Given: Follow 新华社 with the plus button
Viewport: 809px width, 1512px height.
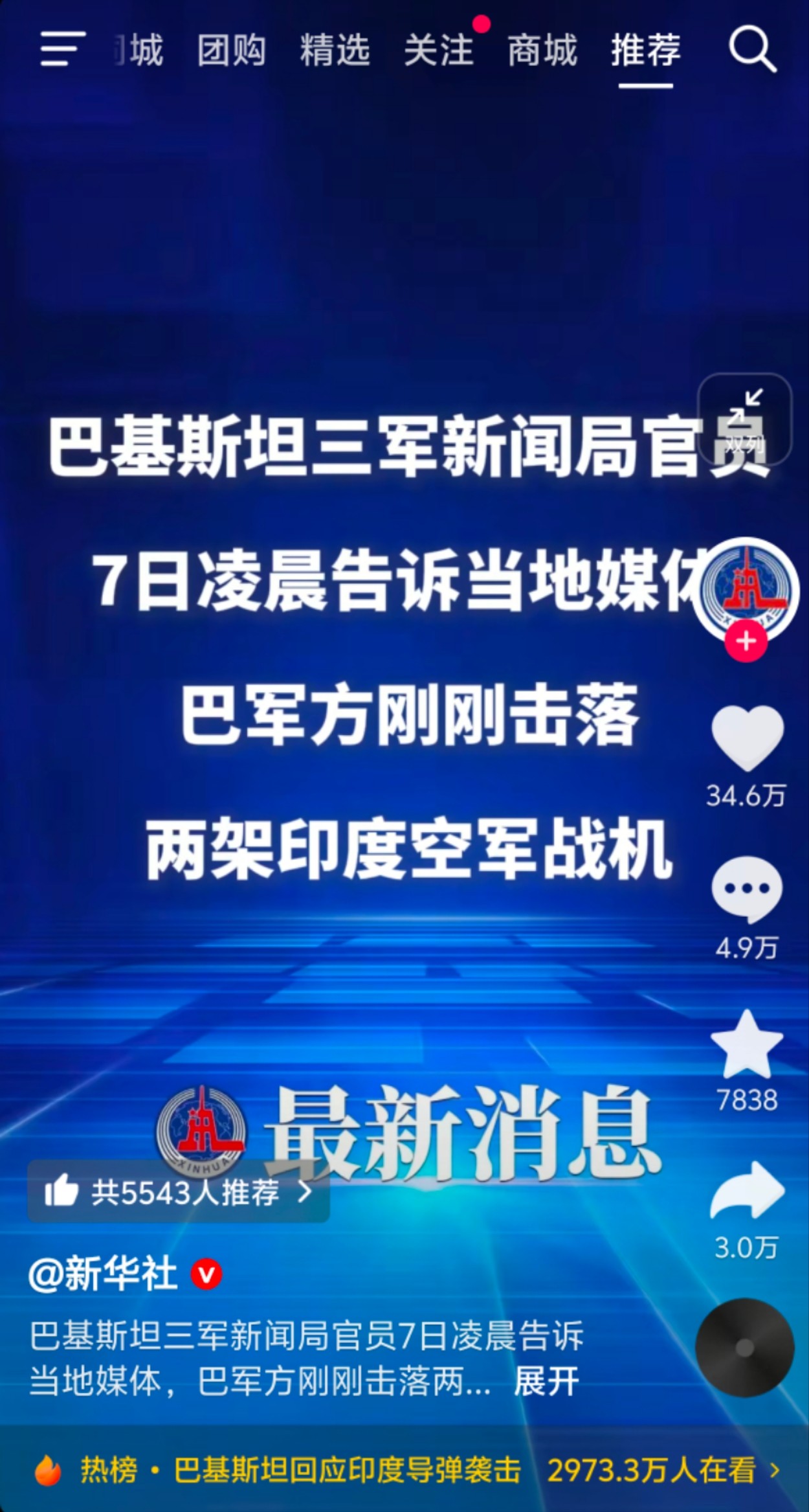Looking at the screenshot, I should click(x=746, y=642).
